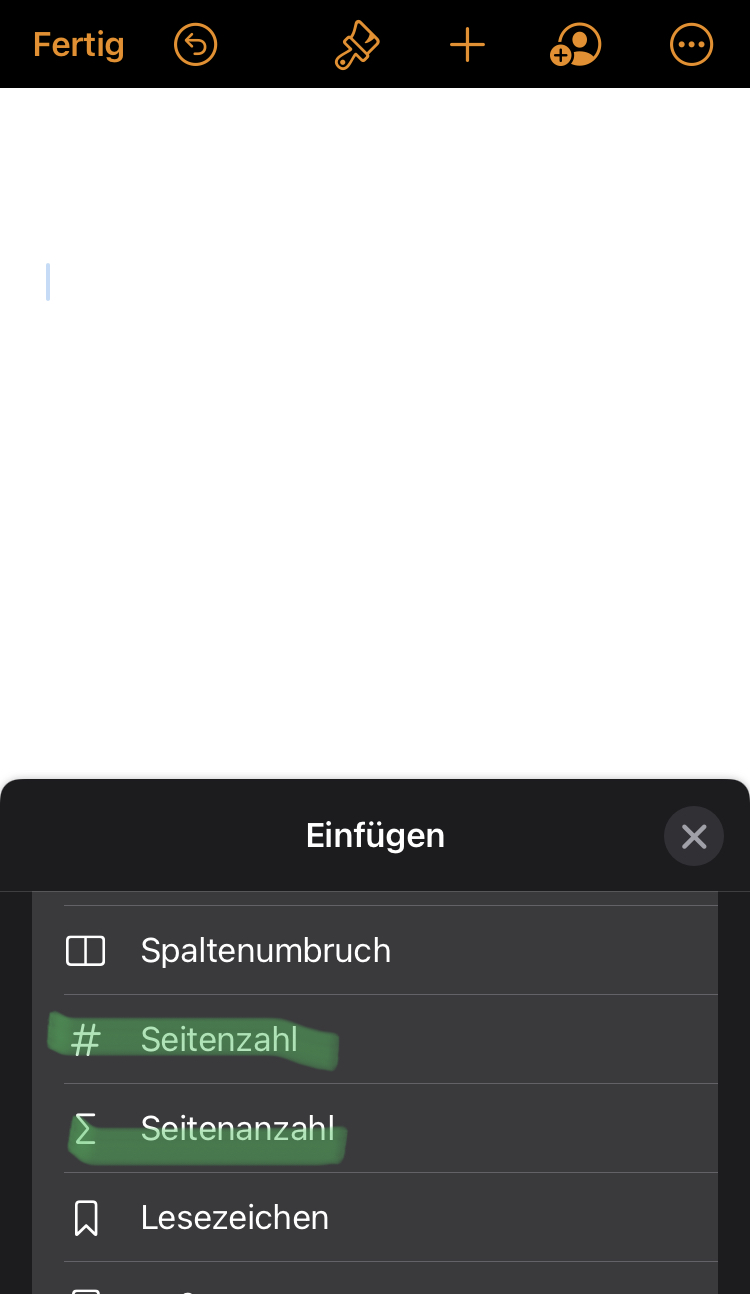Undo the last action
750x1294 pixels.
[x=195, y=45]
